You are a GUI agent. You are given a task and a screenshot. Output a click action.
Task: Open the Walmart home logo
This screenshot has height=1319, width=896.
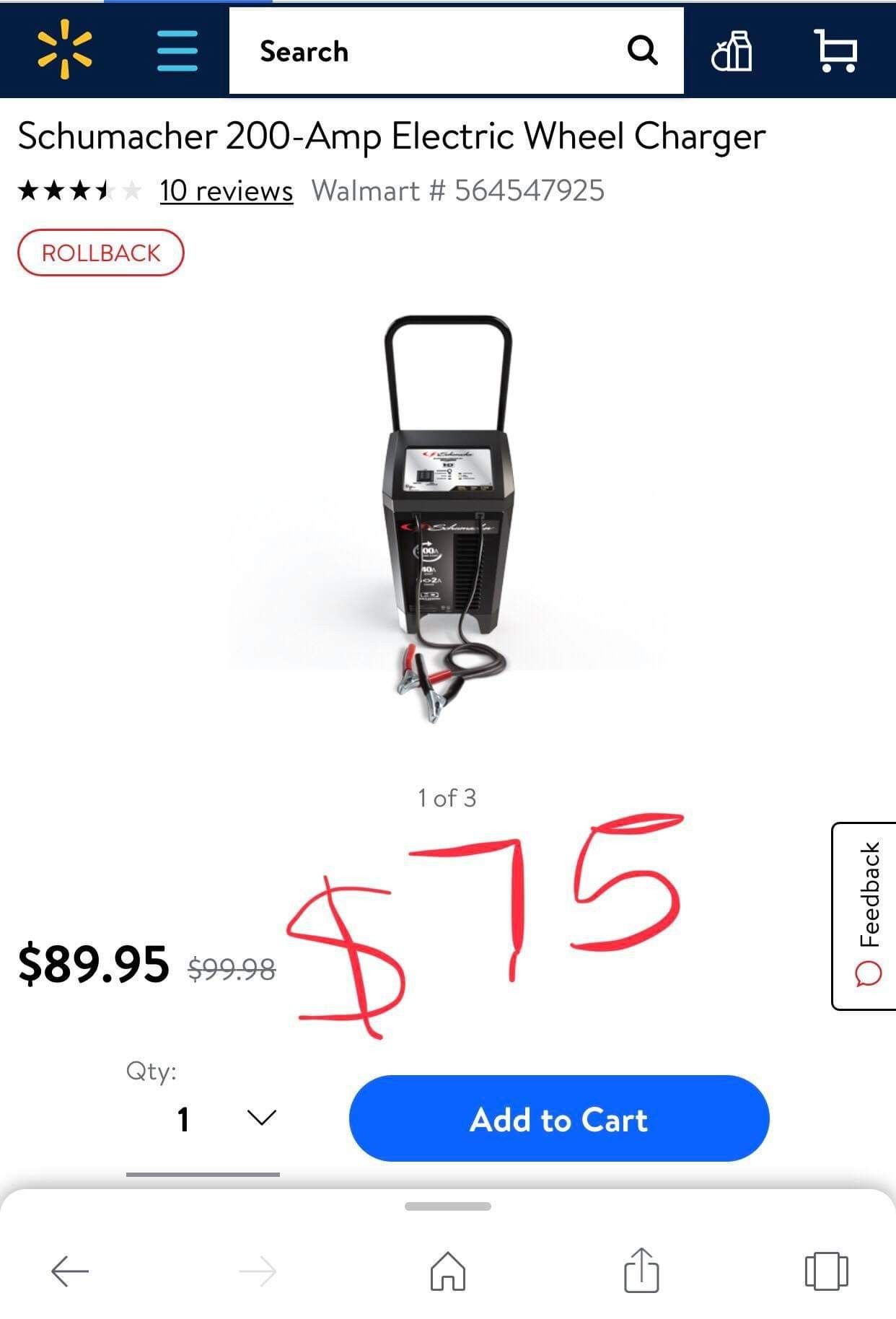(65, 50)
